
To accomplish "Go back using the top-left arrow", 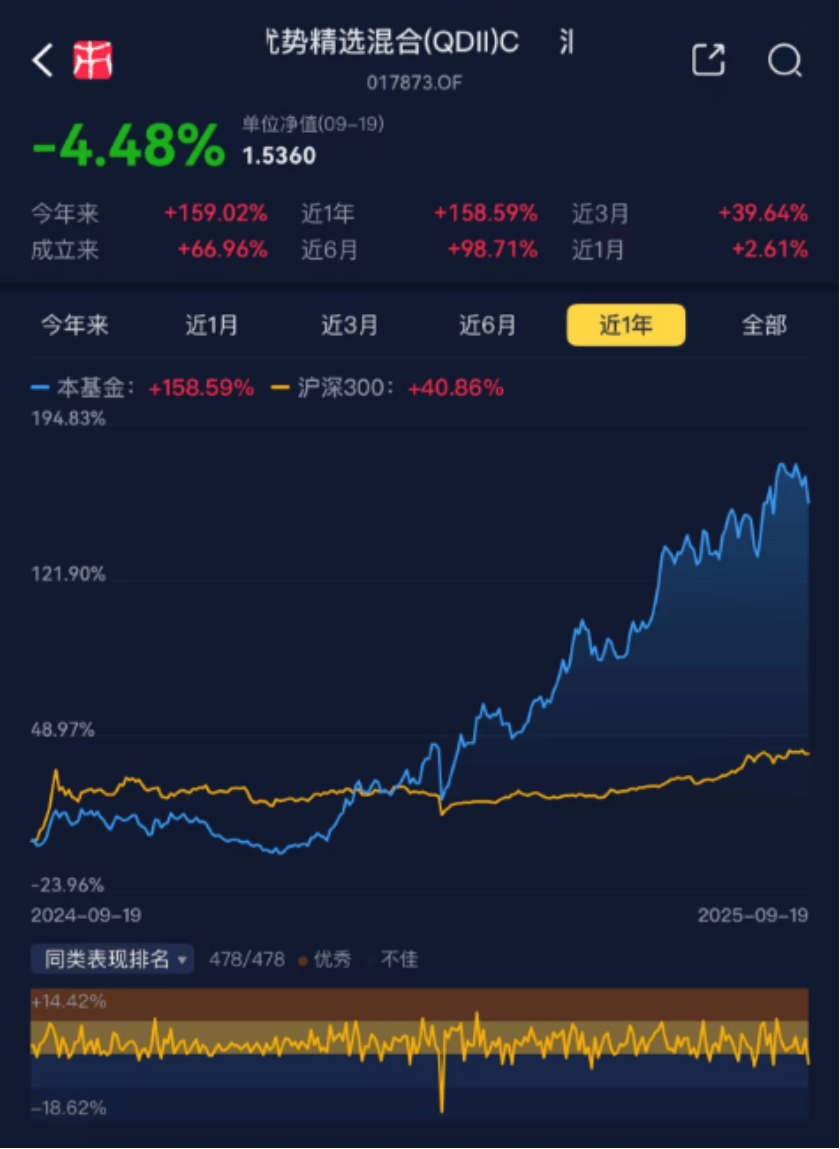I will [x=42, y=61].
